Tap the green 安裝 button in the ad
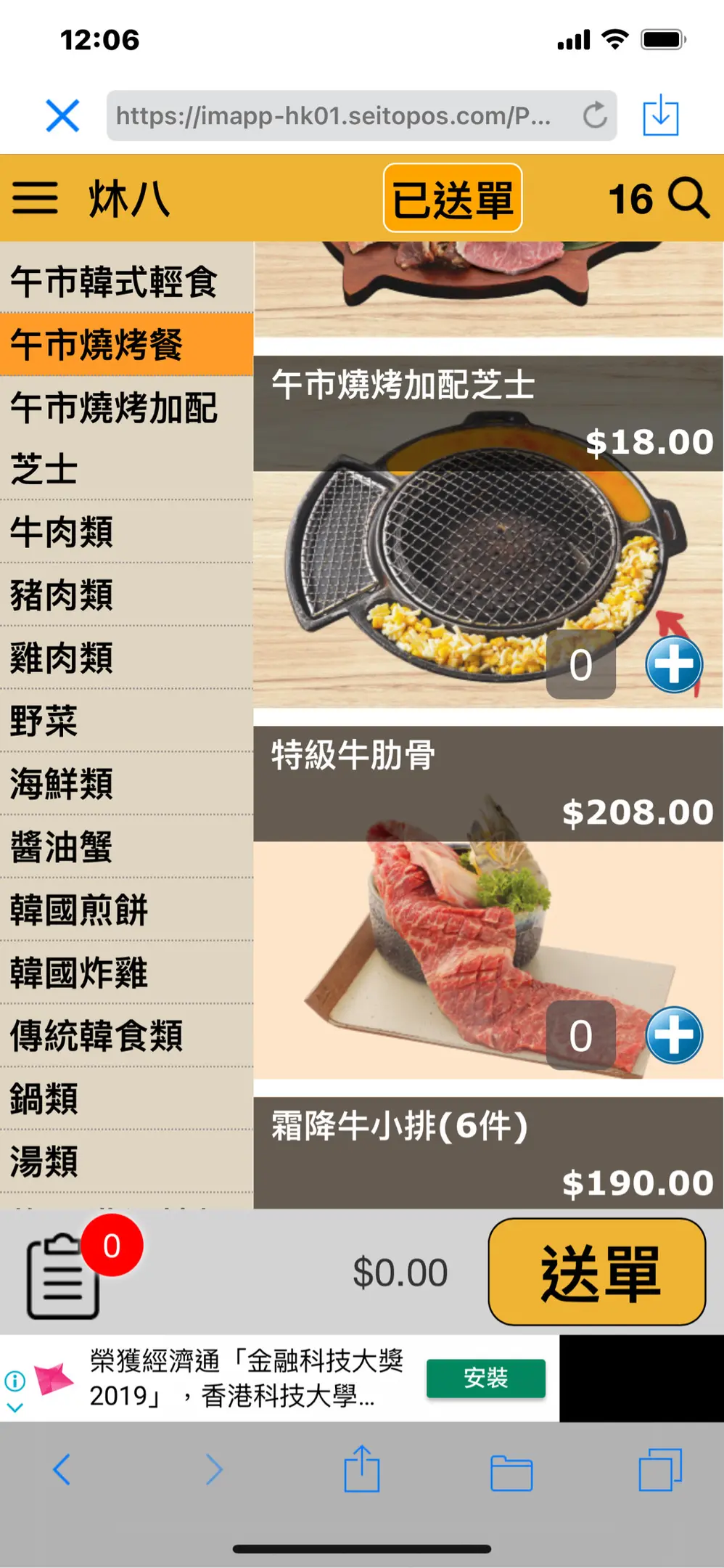The width and height of the screenshot is (724, 1568). 485,1377
